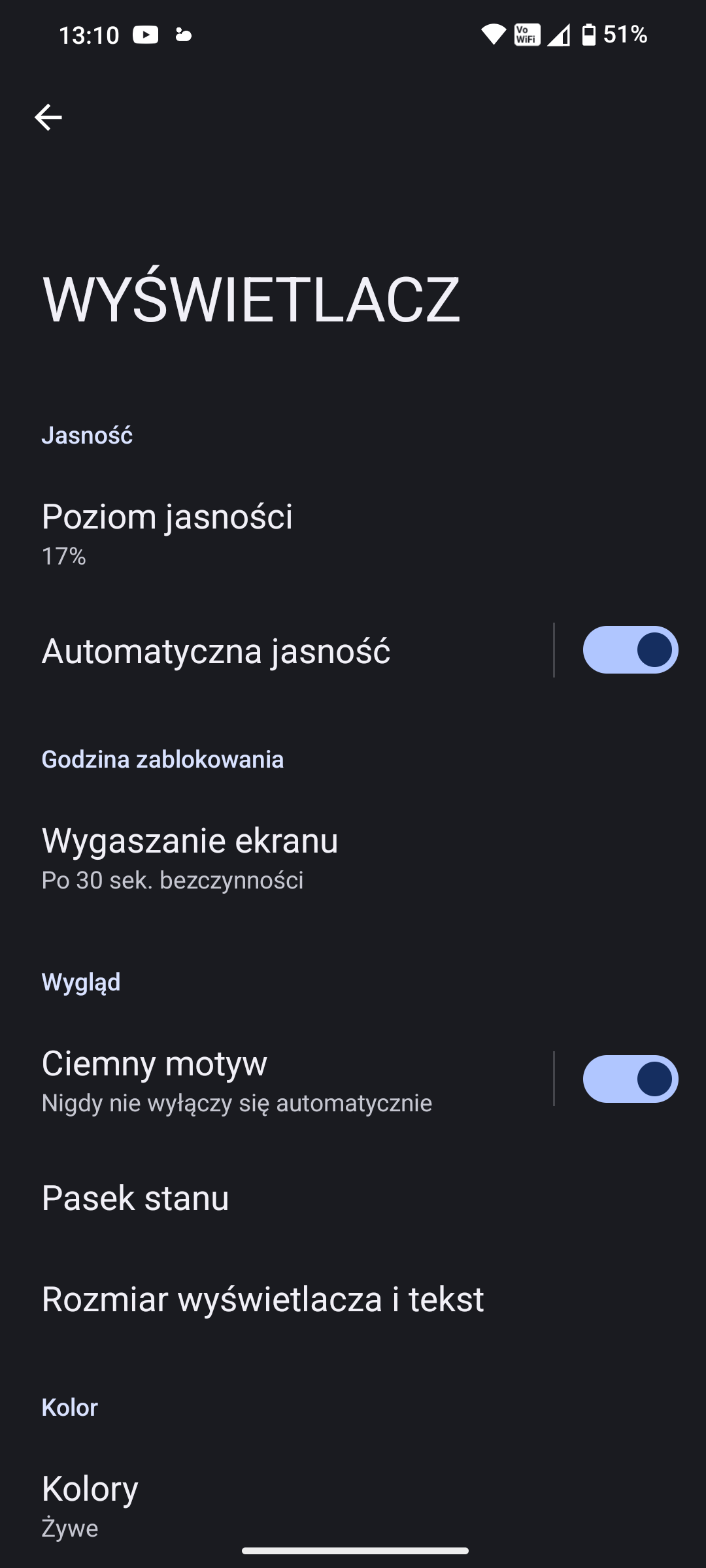Disable the Ciemny motyw switch
This screenshot has height=1568, width=706.
point(630,1079)
